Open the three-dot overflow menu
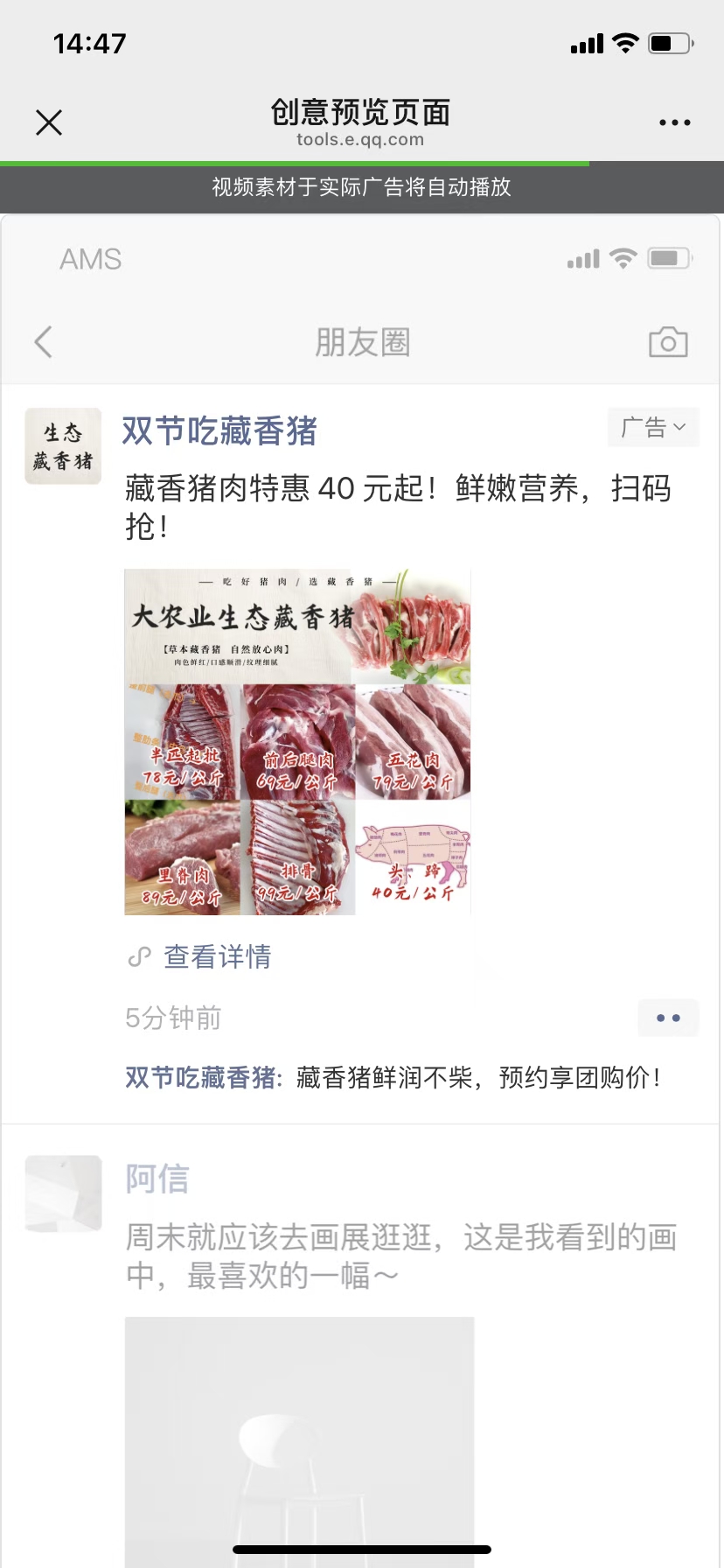This screenshot has height=1568, width=724. pos(674,122)
